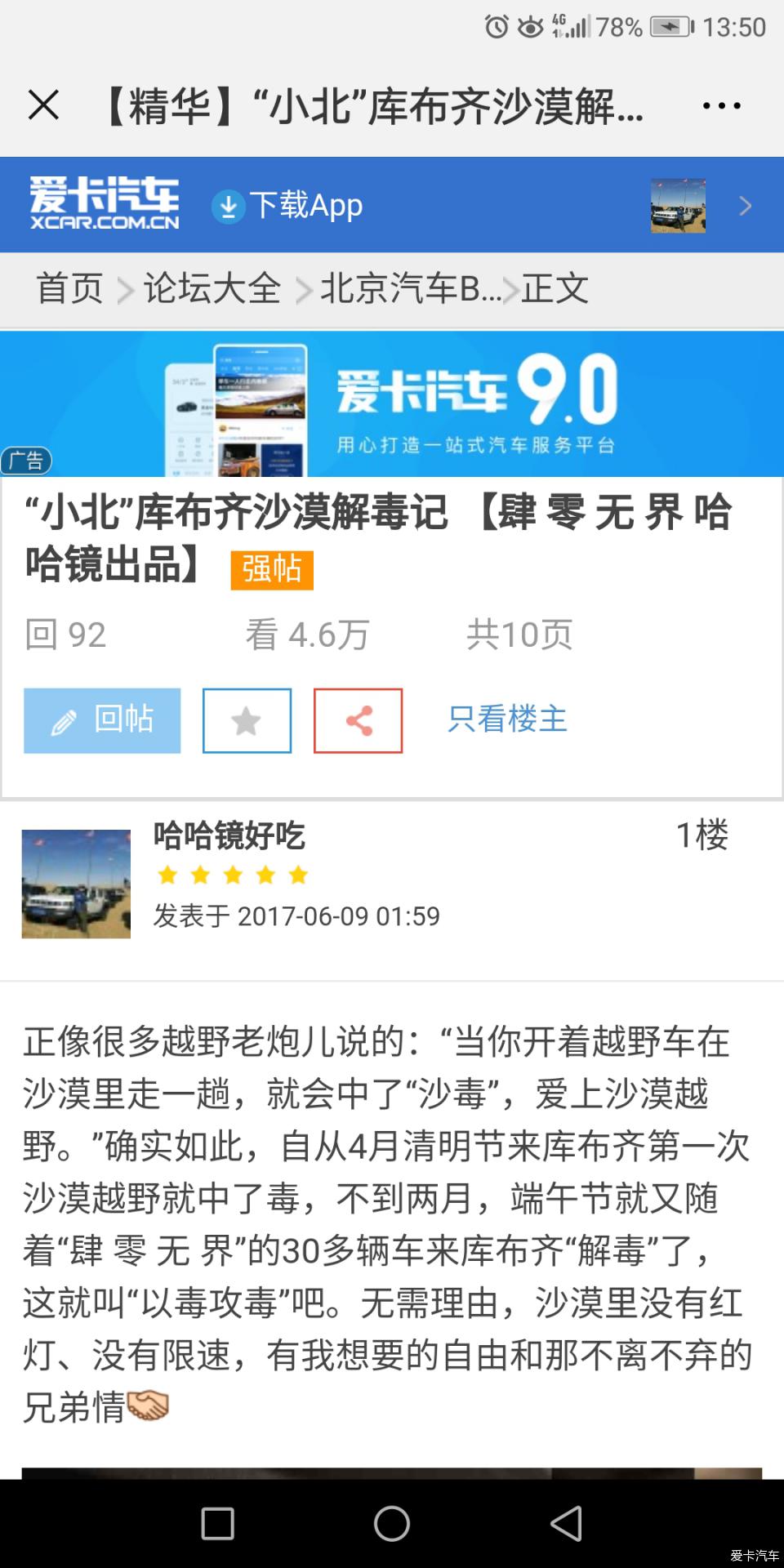Viewport: 784px width, 1568px height.
Task: Tap the system home button
Action: [x=392, y=1523]
